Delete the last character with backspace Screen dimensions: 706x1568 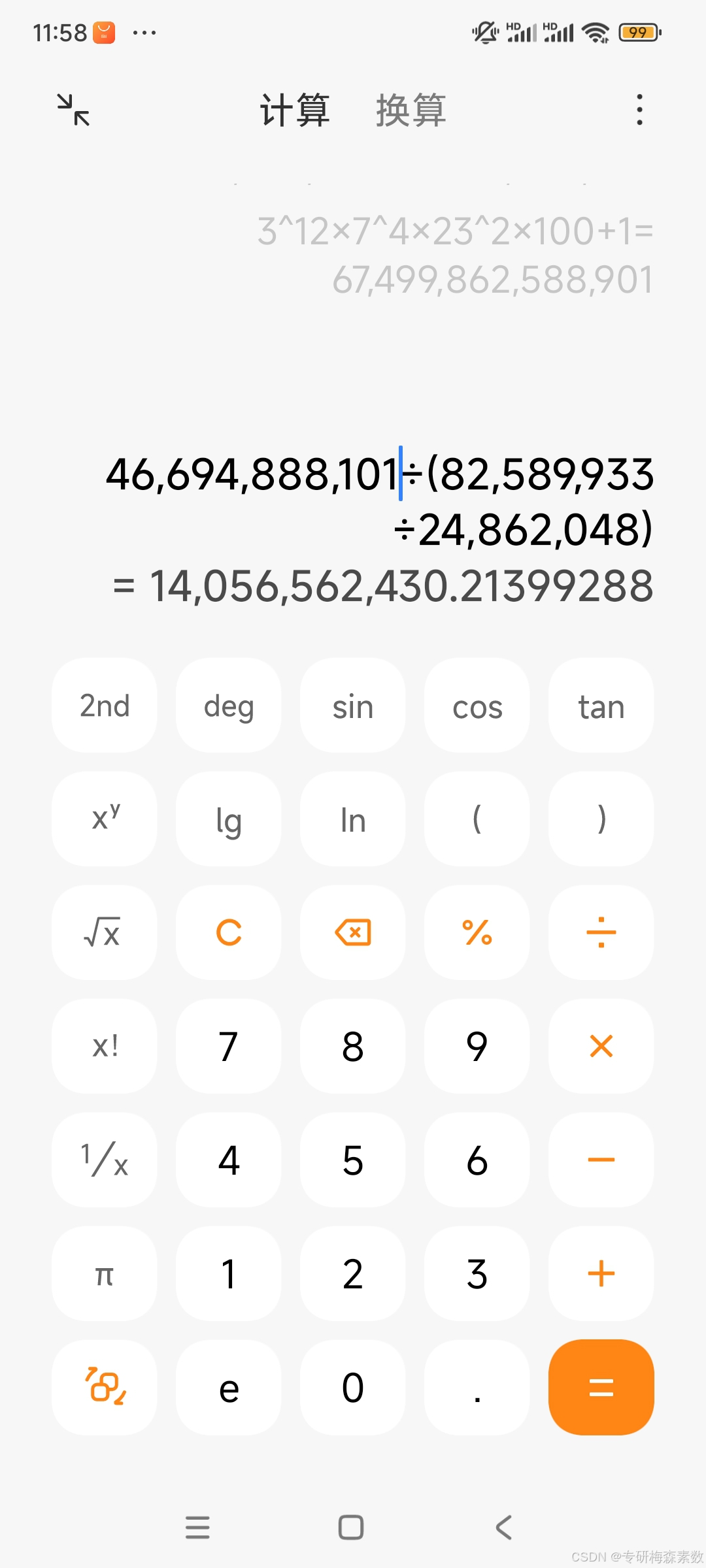pyautogui.click(x=353, y=933)
